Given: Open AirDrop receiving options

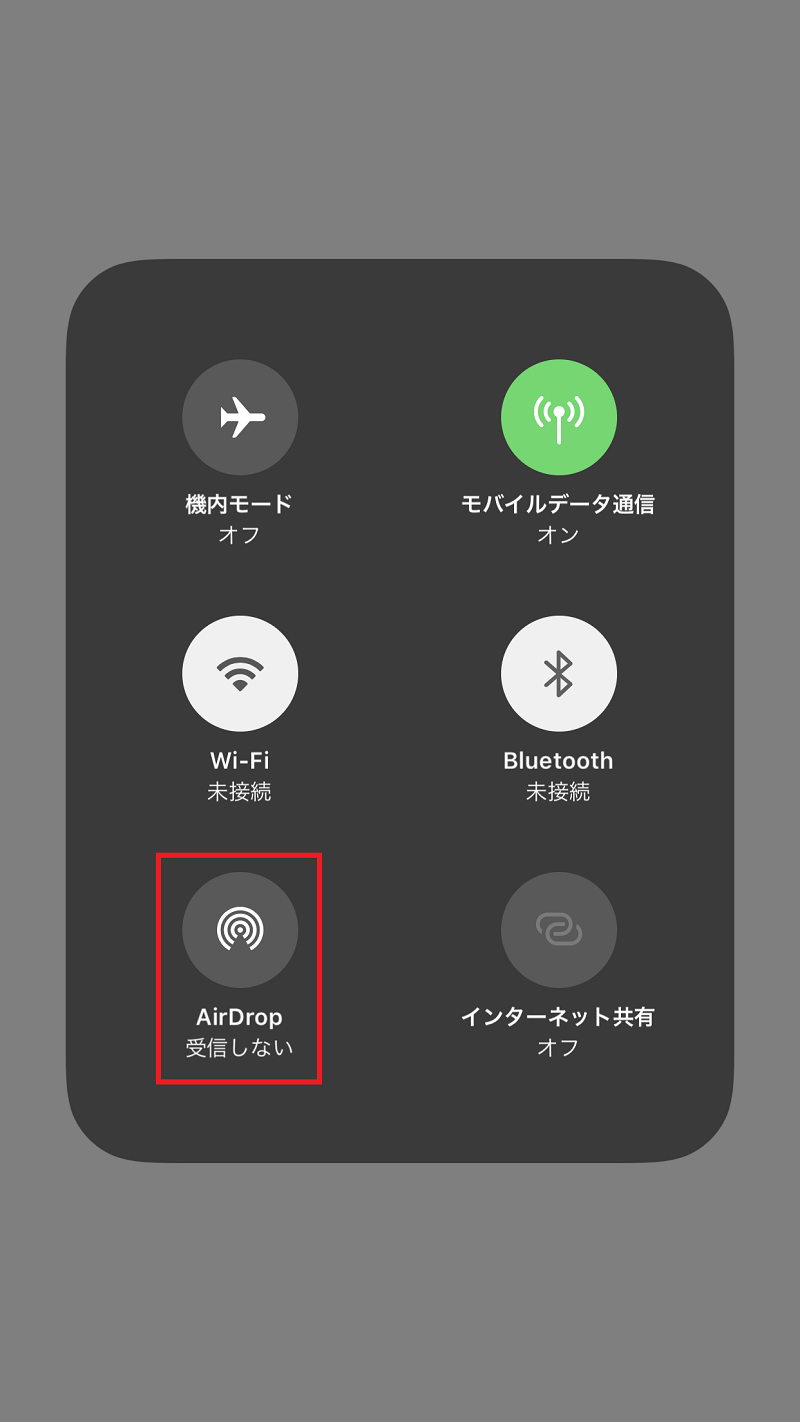Looking at the screenshot, I should tap(240, 930).
